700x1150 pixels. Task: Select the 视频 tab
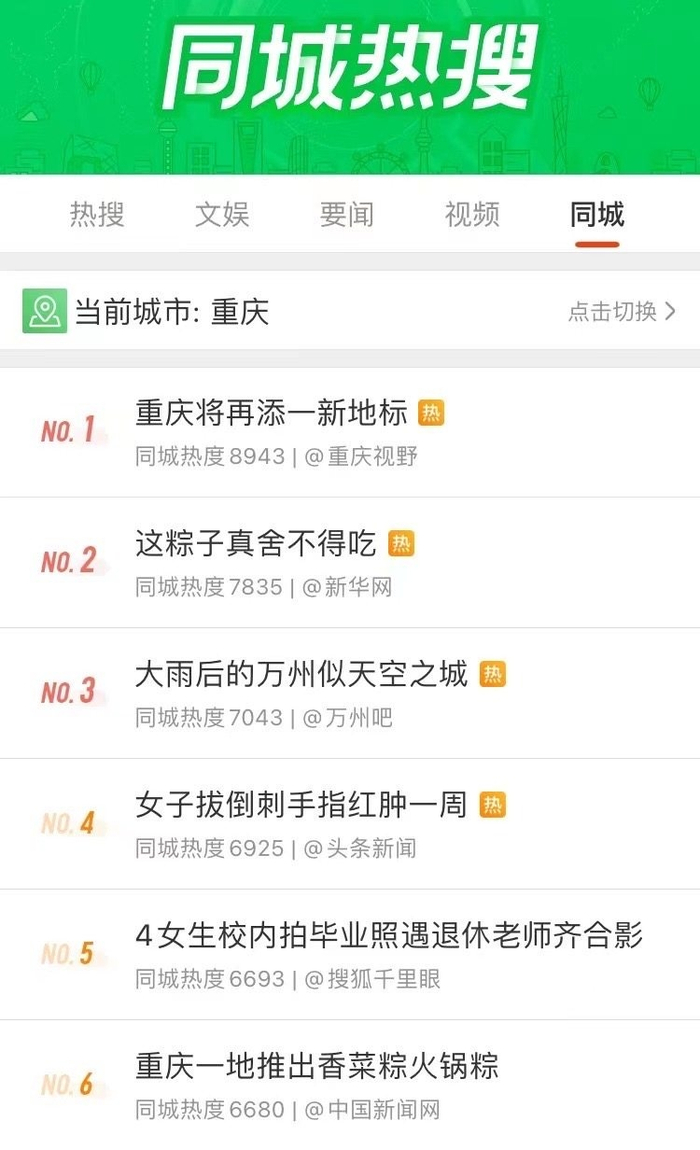(x=472, y=214)
